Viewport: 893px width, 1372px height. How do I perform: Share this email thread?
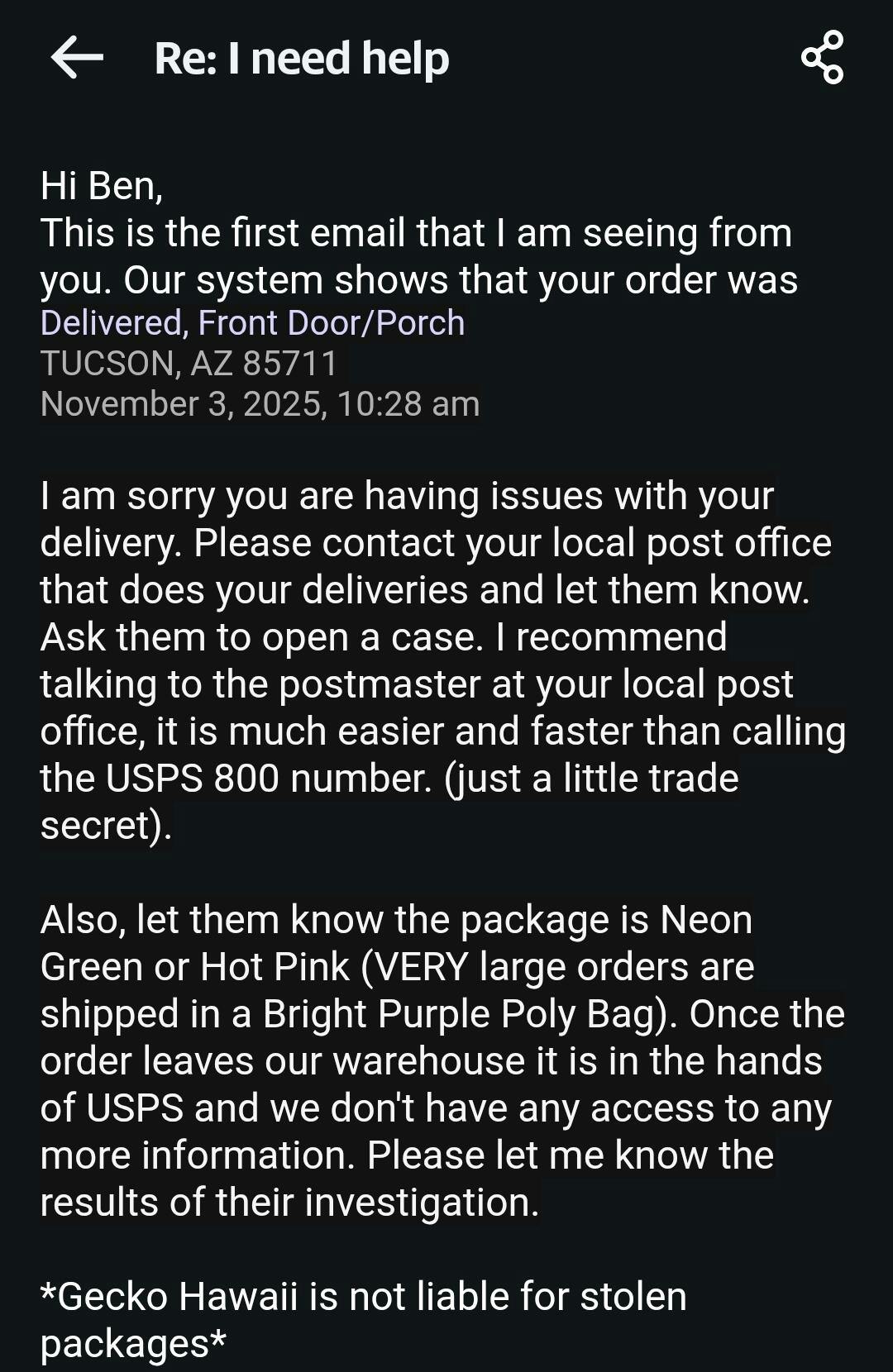tap(822, 57)
